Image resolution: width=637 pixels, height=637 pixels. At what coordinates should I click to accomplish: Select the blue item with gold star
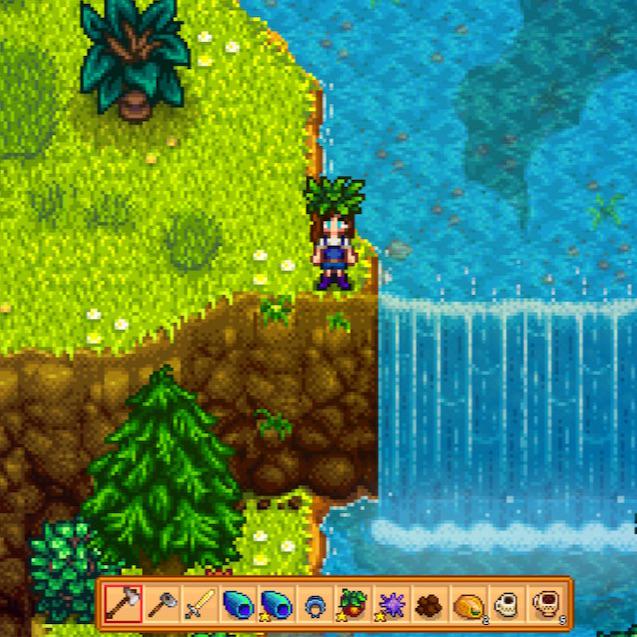tap(276, 604)
